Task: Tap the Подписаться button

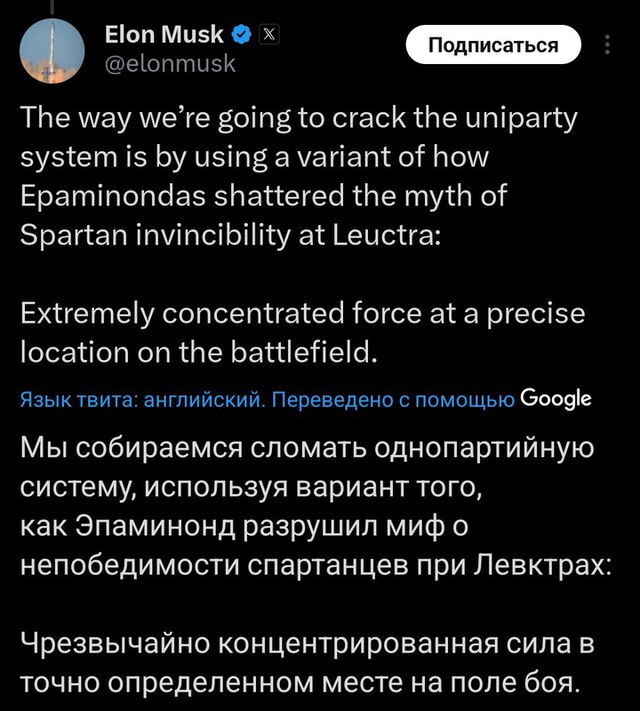Action: pos(493,45)
